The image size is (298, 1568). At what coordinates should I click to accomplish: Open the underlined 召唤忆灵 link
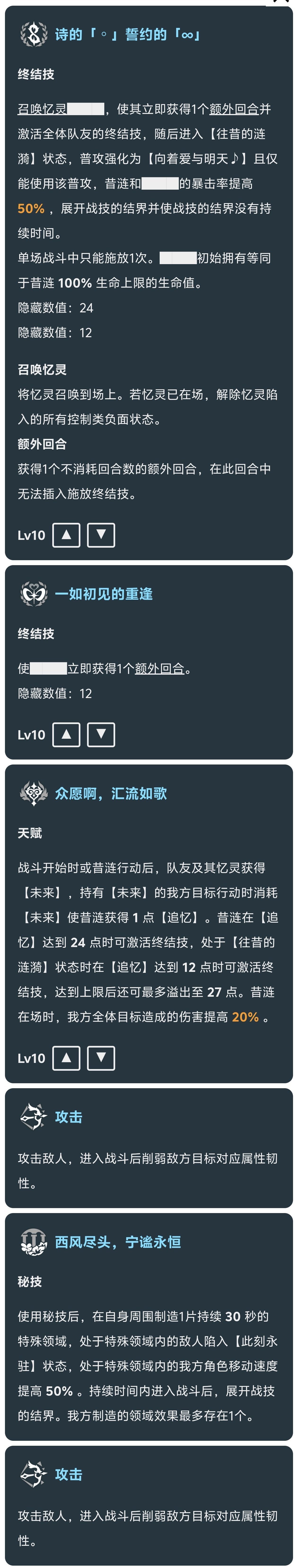[42, 109]
